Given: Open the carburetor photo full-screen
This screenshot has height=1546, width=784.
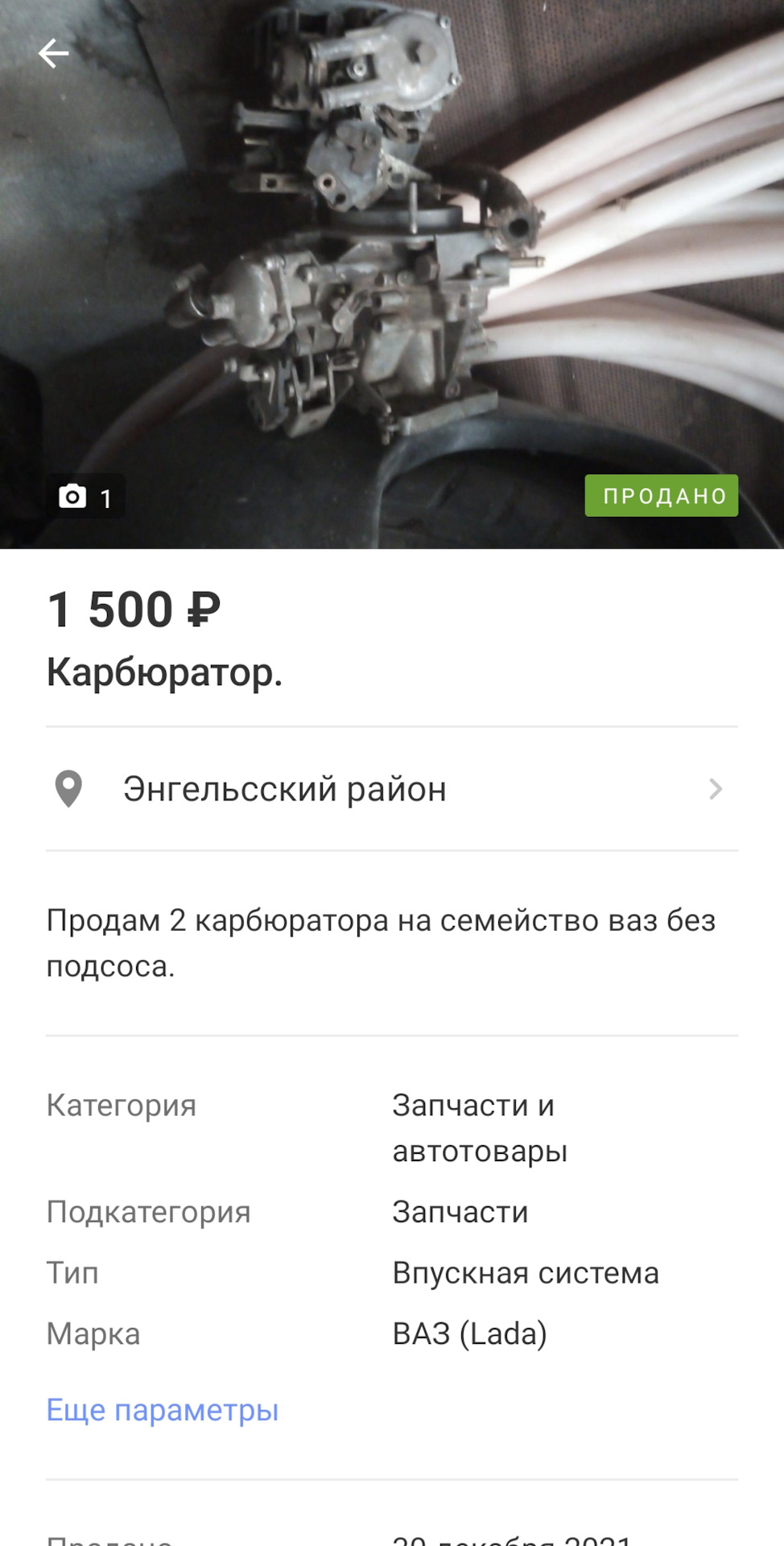Looking at the screenshot, I should click(x=392, y=274).
